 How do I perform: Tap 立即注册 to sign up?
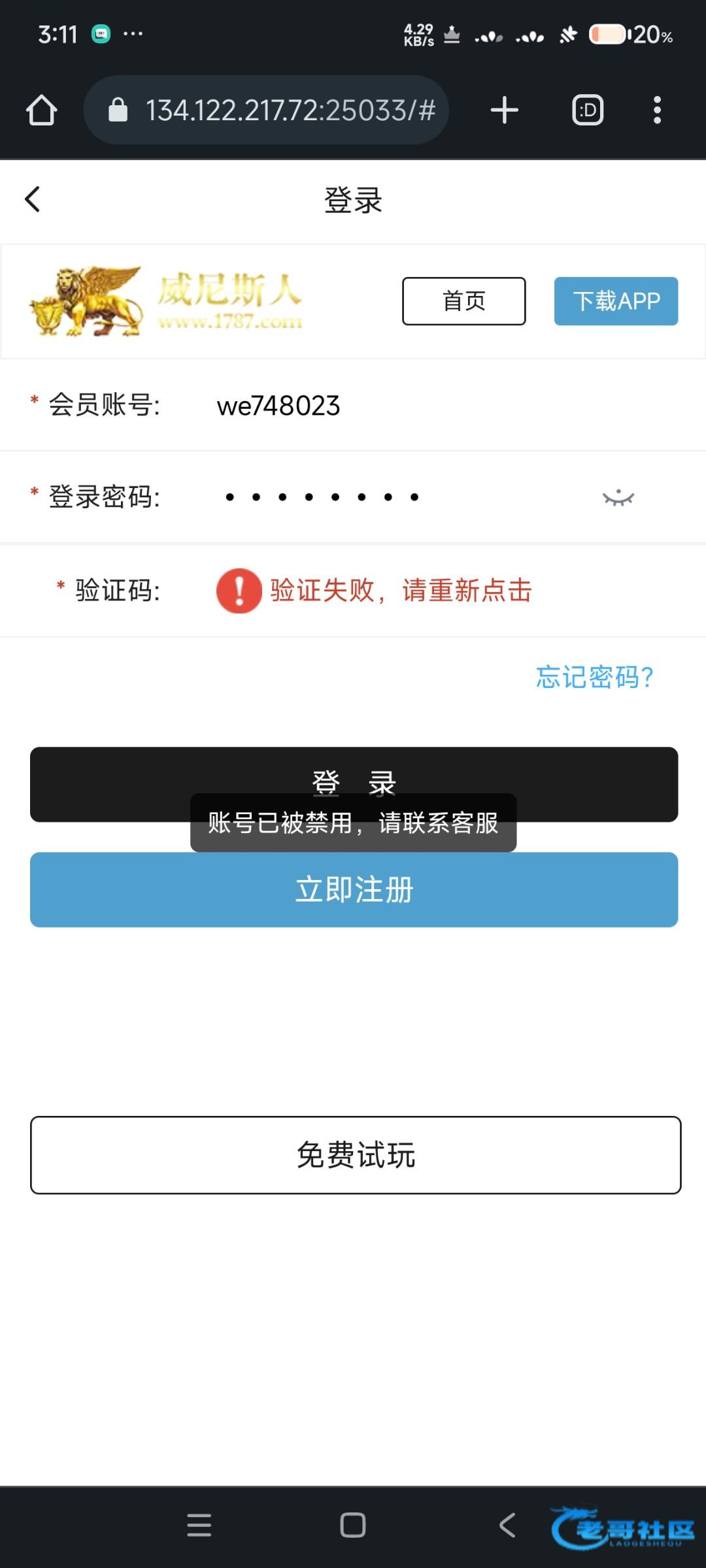(354, 890)
